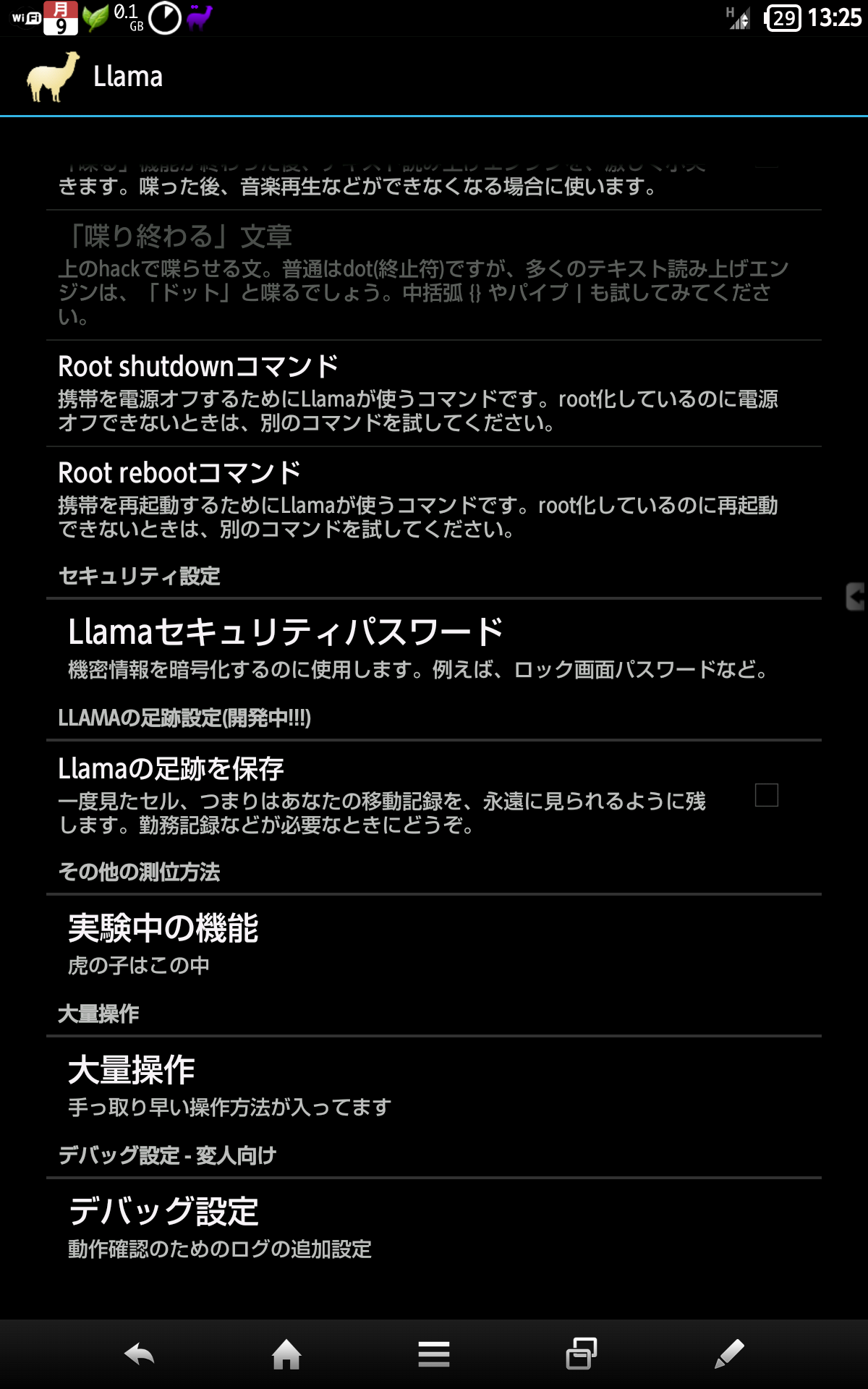Go back with the navigation bar back arrow
Viewport: 868px width, 1389px height.
click(140, 1354)
